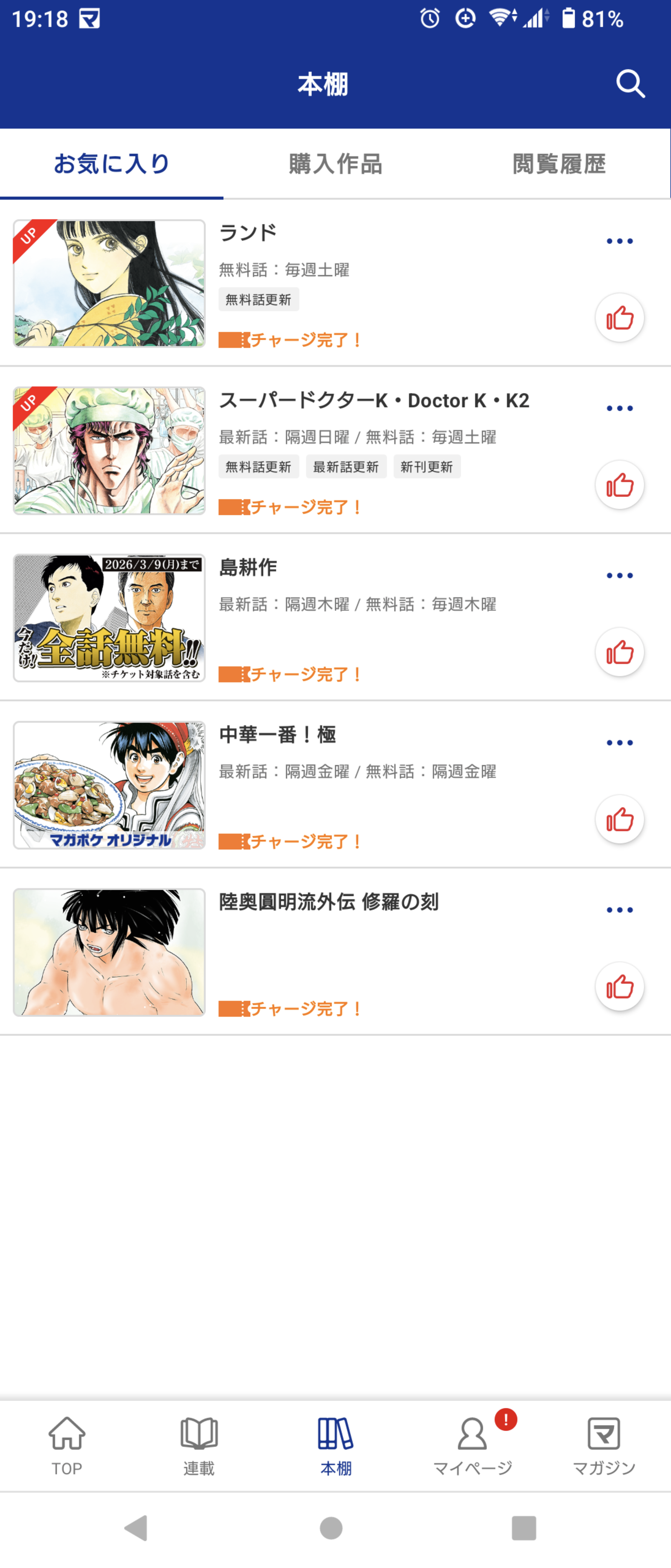The height and width of the screenshot is (1568, 671).
Task: Open more options for 陸奥圓明流外伝 修羅の刻
Action: (619, 910)
